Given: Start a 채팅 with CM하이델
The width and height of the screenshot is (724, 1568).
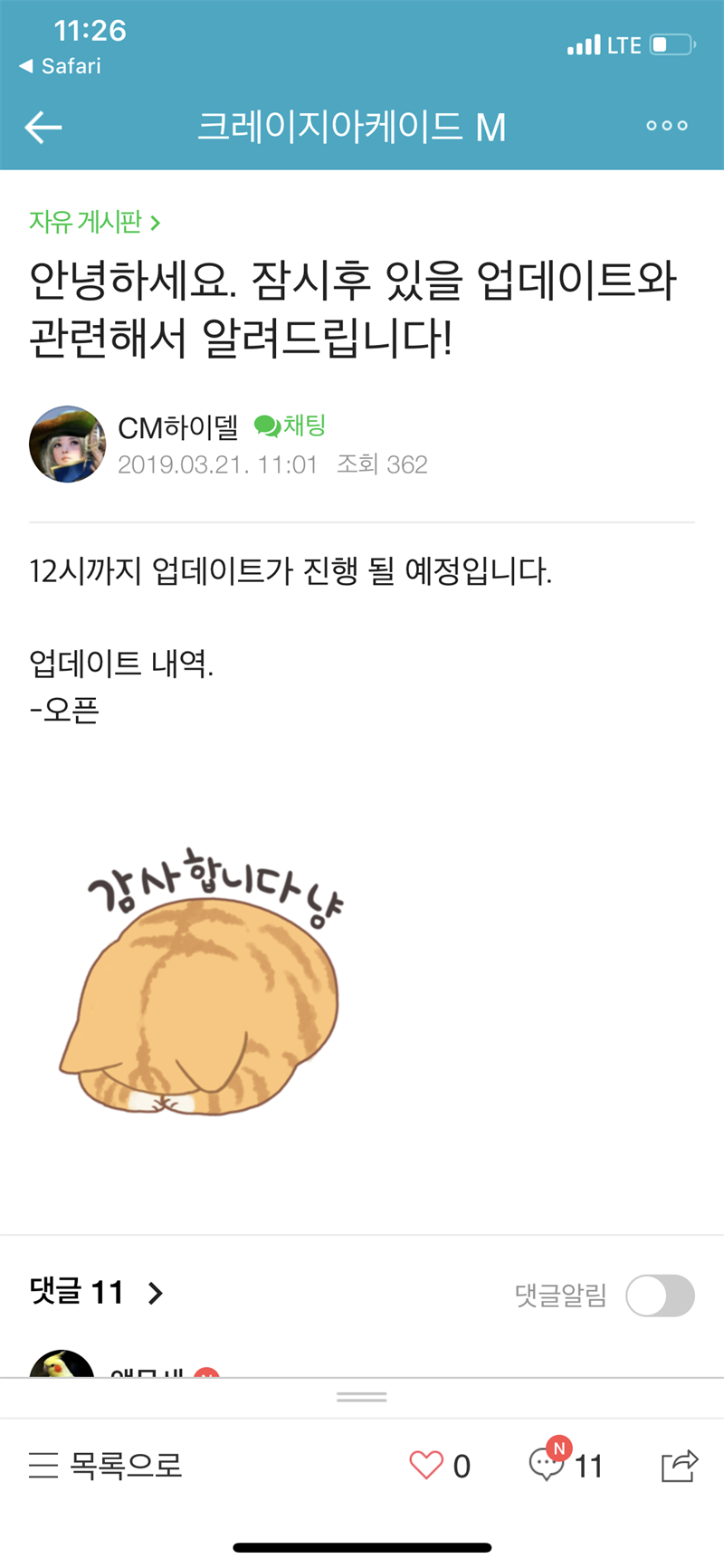Looking at the screenshot, I should point(291,425).
